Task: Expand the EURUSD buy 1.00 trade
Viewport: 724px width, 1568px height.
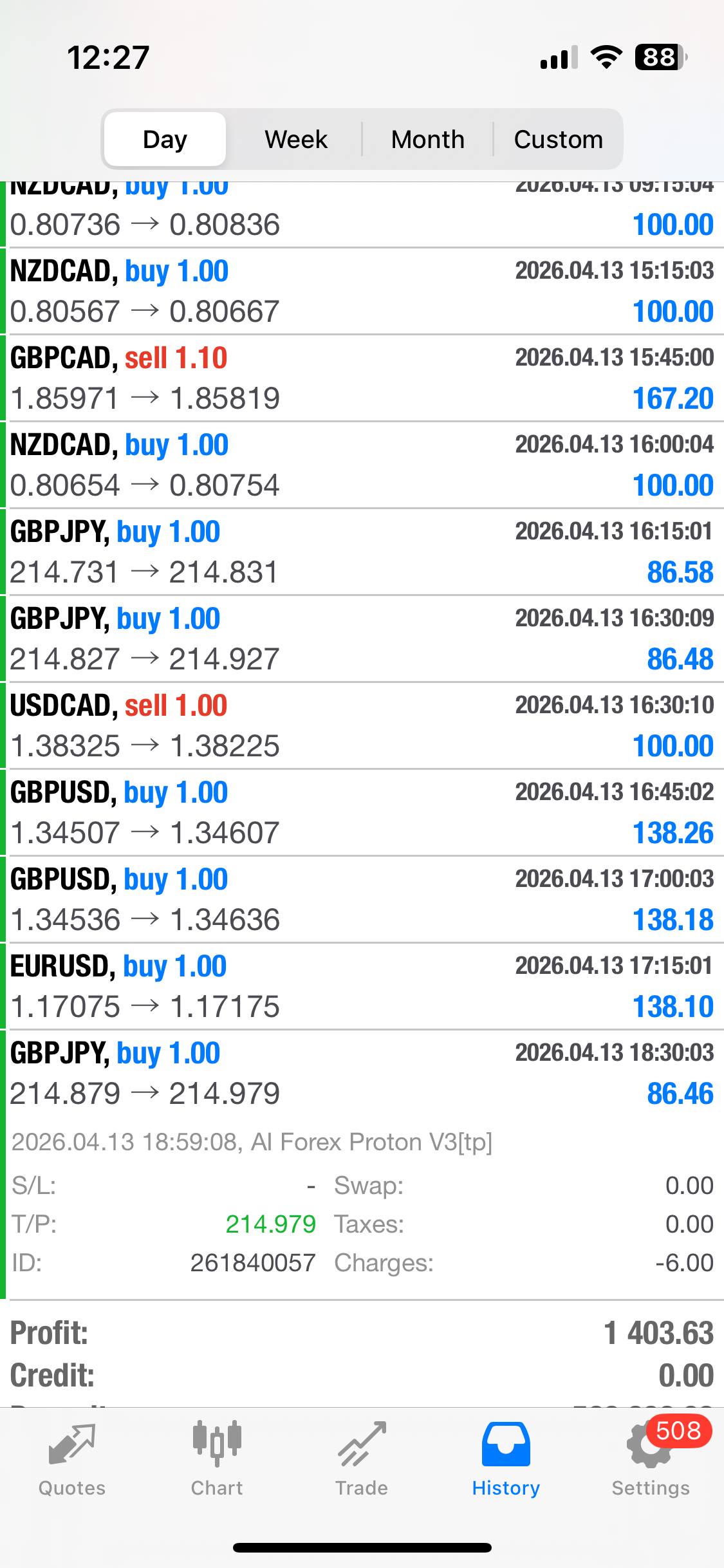Action: click(362, 986)
